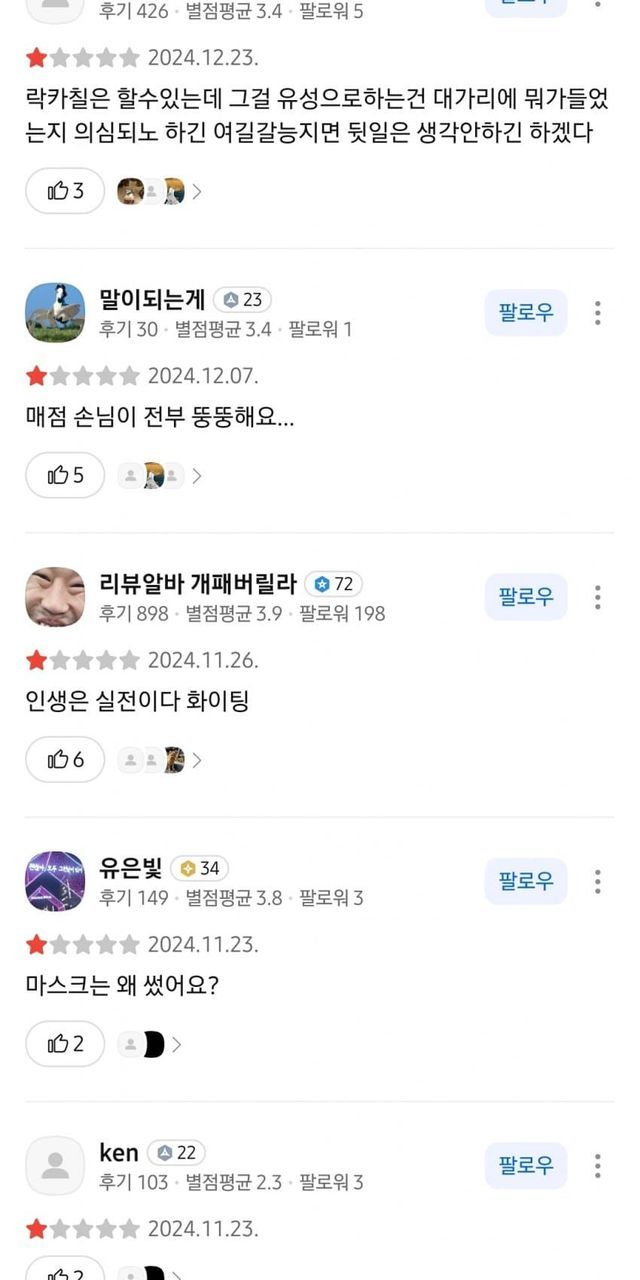Open the overflow menu on ken's review
Image resolution: width=640 pixels, height=1280 pixels.
tap(597, 1165)
